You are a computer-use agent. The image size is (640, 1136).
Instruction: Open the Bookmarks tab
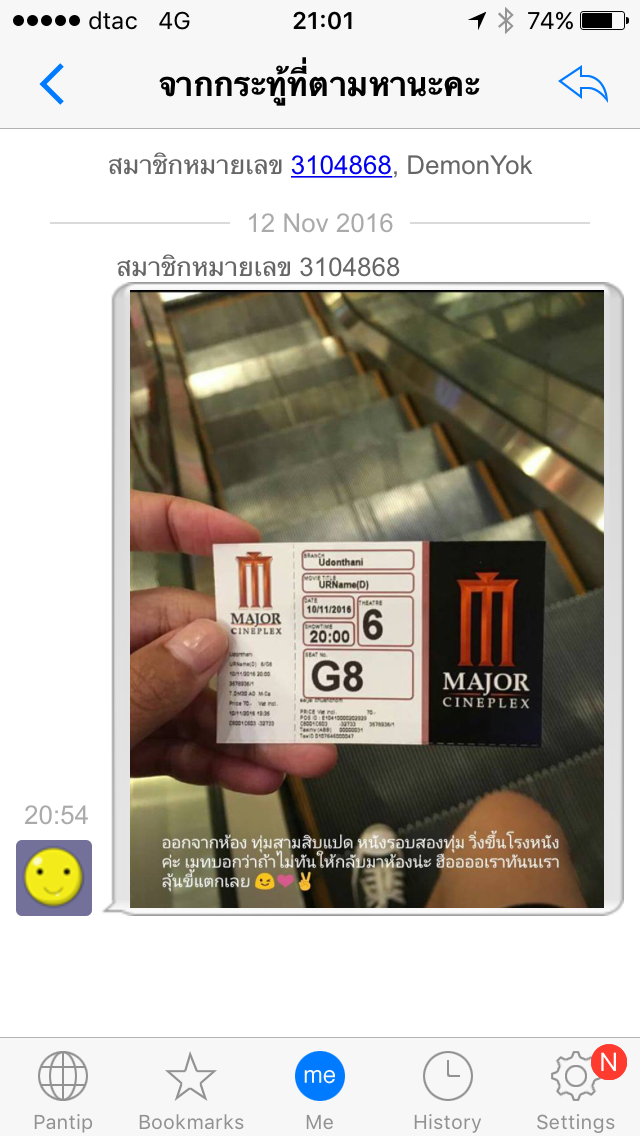pos(191,1090)
